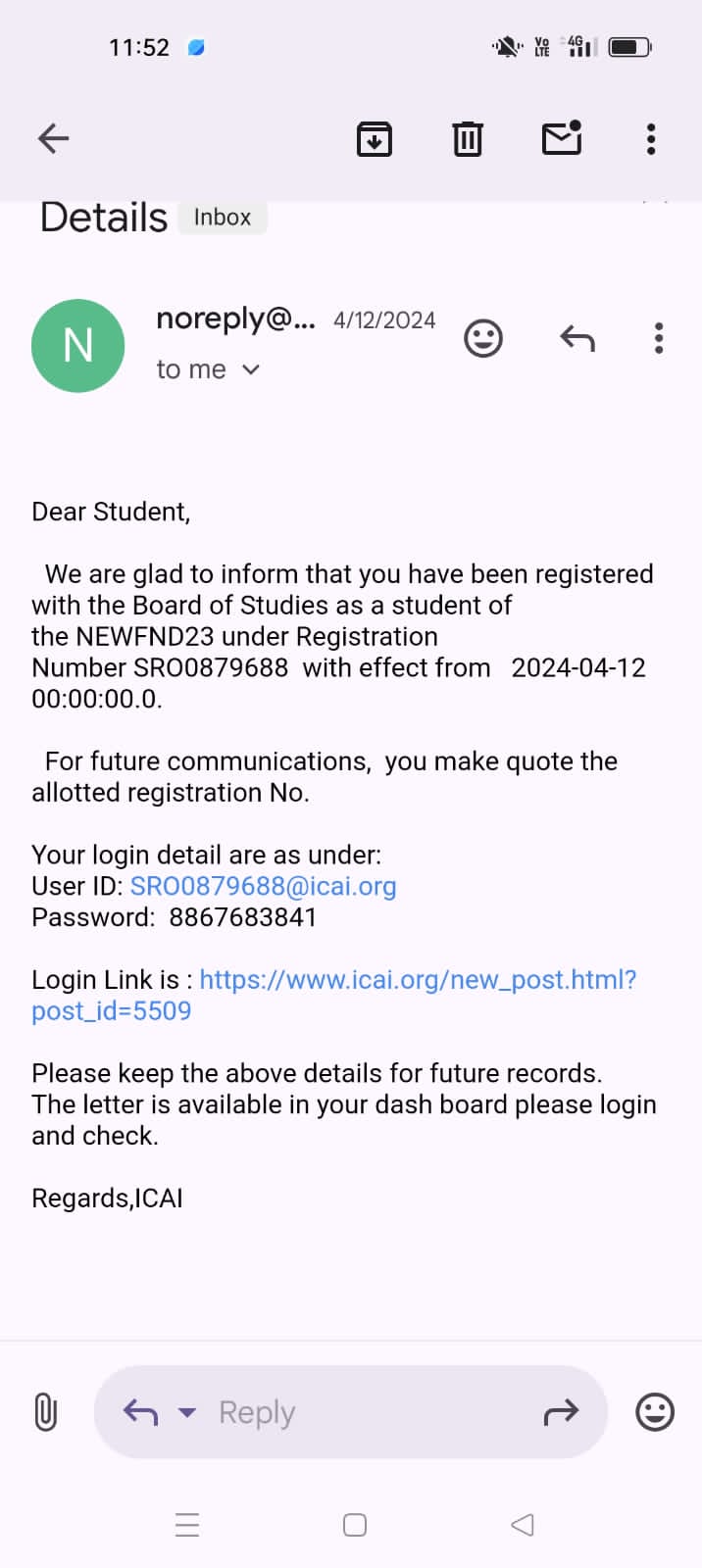The image size is (702, 1568).
Task: Go to the system home screen
Action: pos(355,1525)
